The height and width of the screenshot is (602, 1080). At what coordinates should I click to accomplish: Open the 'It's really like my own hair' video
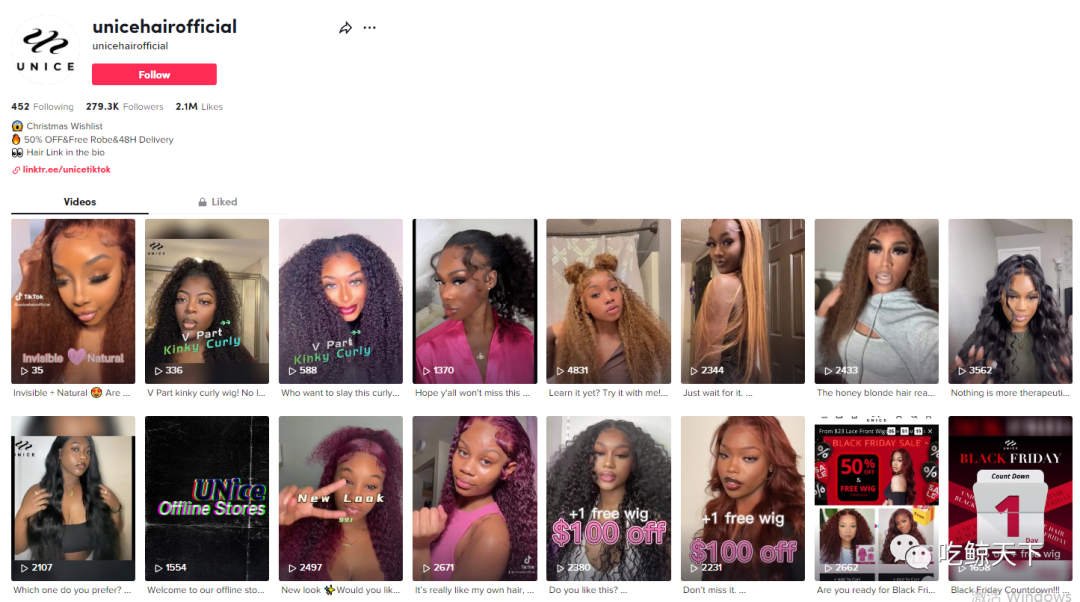click(x=475, y=498)
